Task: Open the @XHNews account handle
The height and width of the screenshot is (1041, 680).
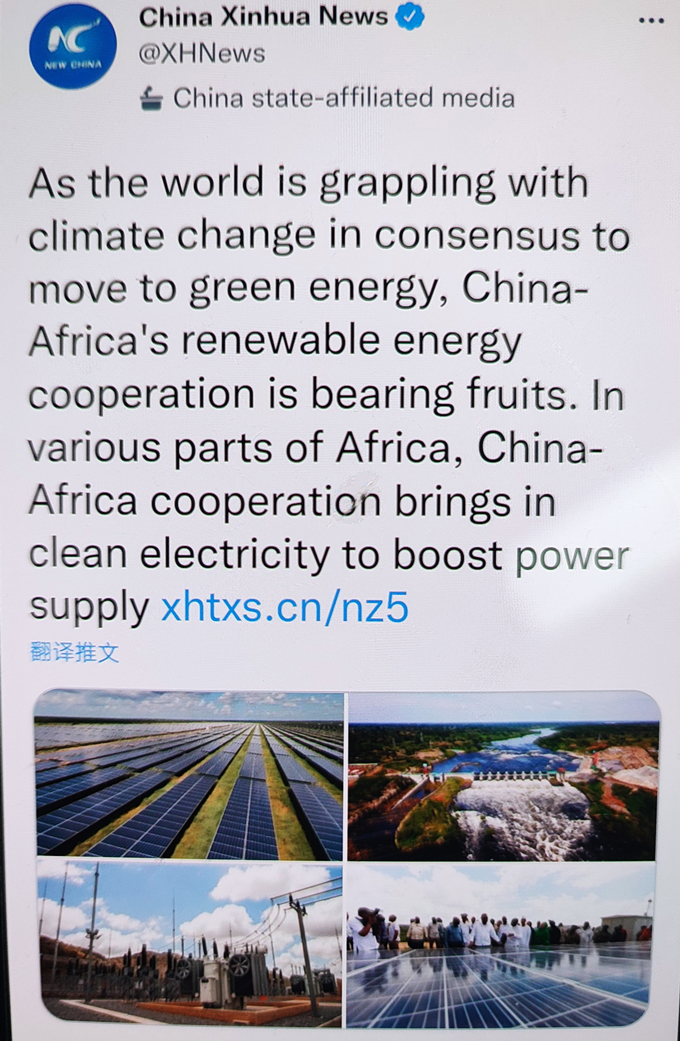Action: click(201, 54)
